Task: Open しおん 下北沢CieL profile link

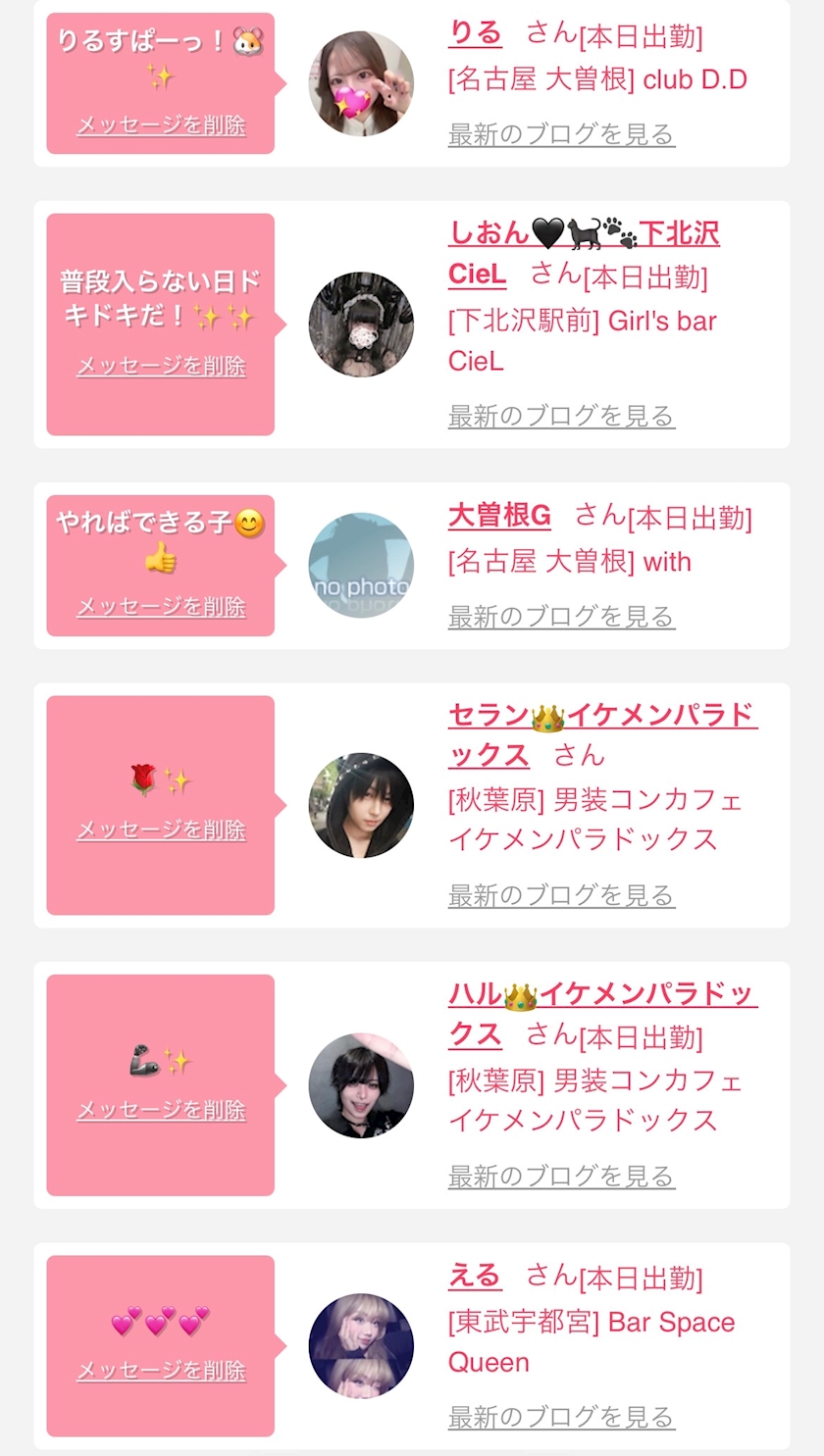Action: pyautogui.click(x=584, y=233)
